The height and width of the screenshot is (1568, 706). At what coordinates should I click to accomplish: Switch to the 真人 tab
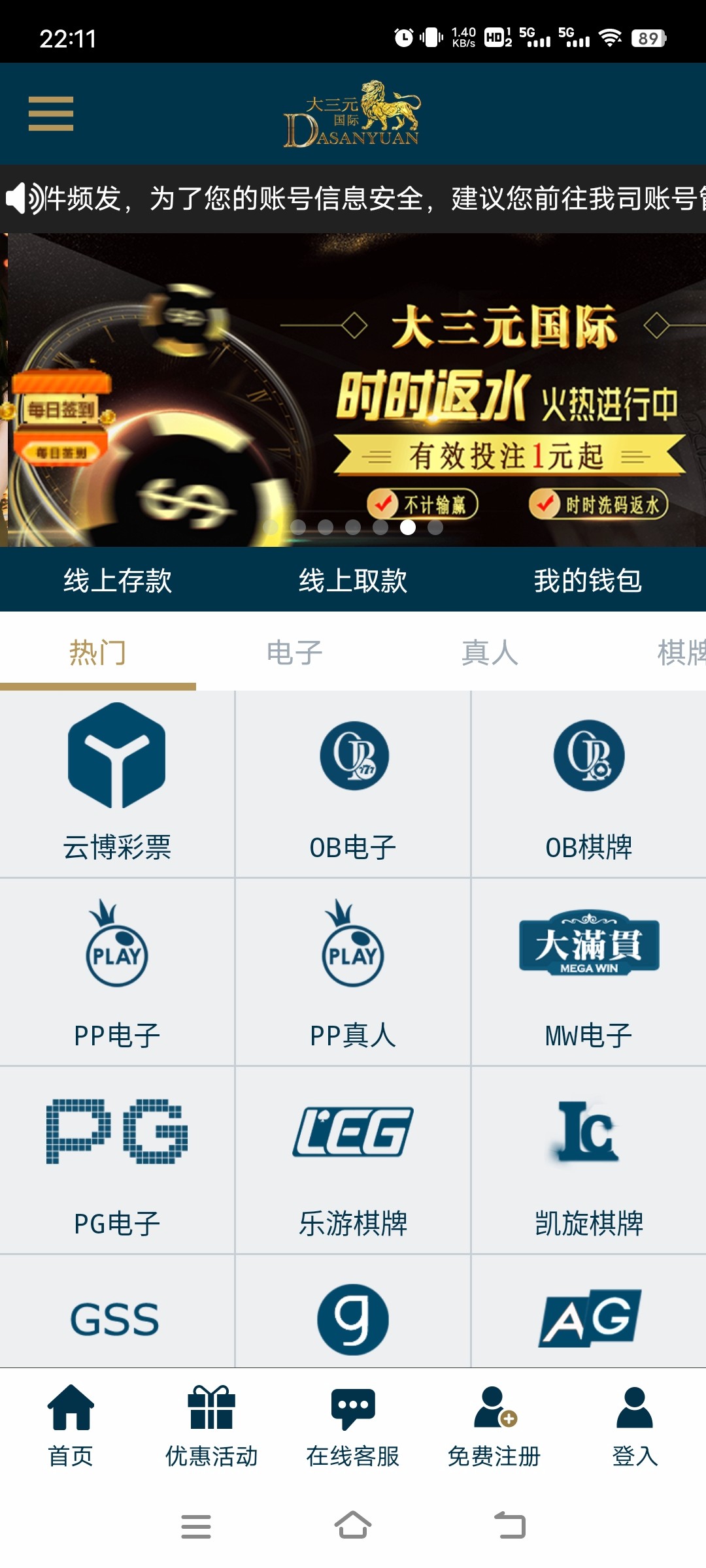point(490,653)
